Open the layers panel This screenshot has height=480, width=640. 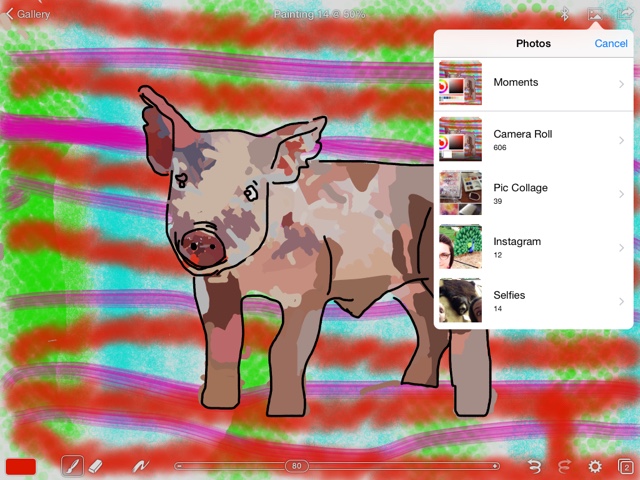625,466
